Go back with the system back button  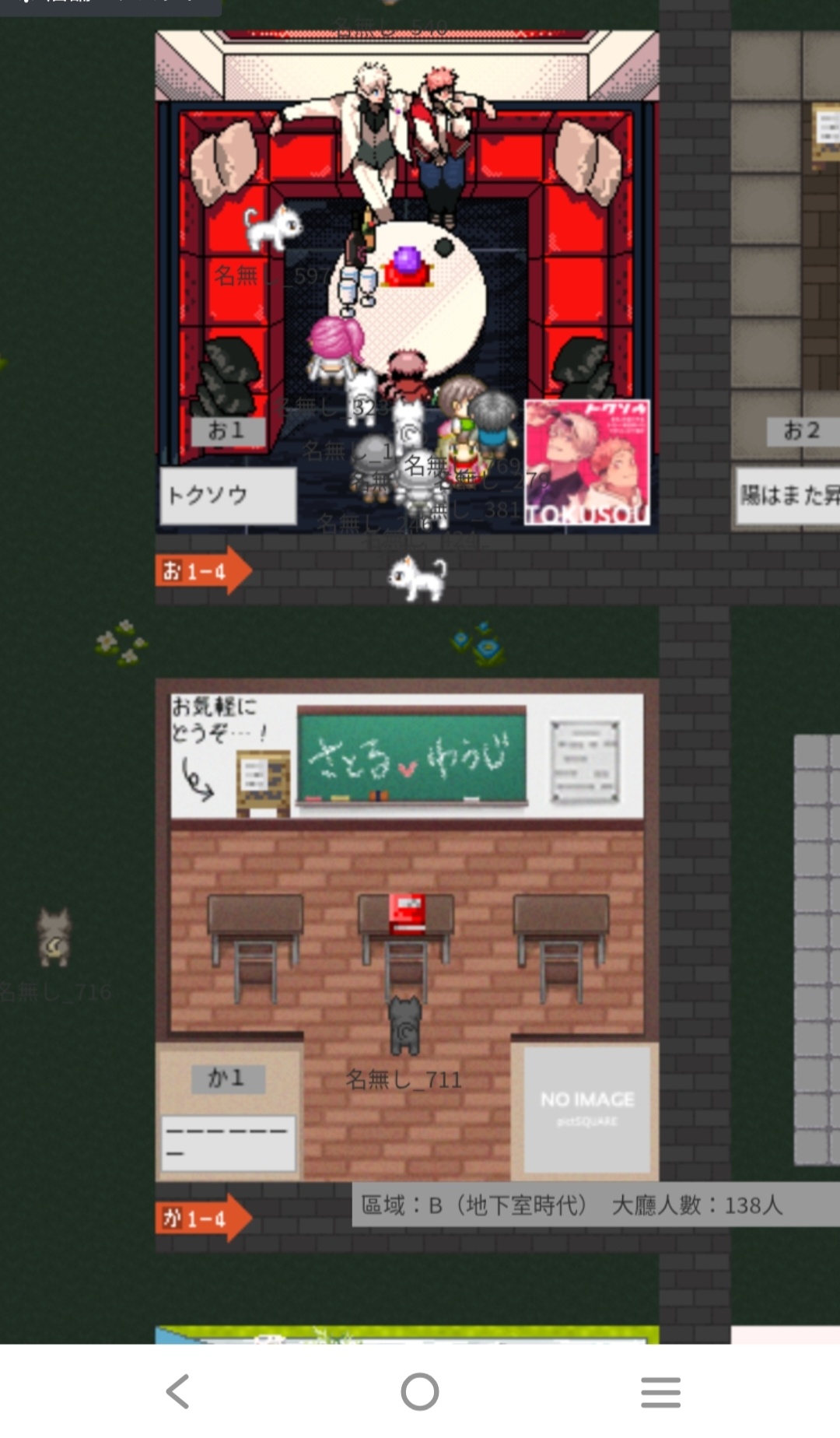coord(178,1391)
